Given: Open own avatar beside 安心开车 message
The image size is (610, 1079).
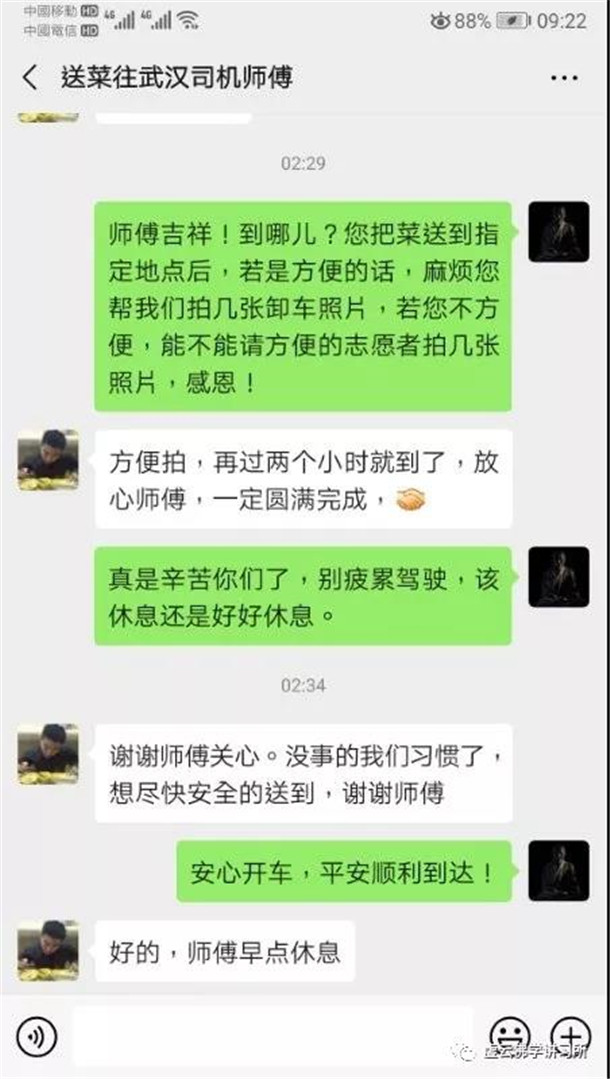Looking at the screenshot, I should coord(558,871).
